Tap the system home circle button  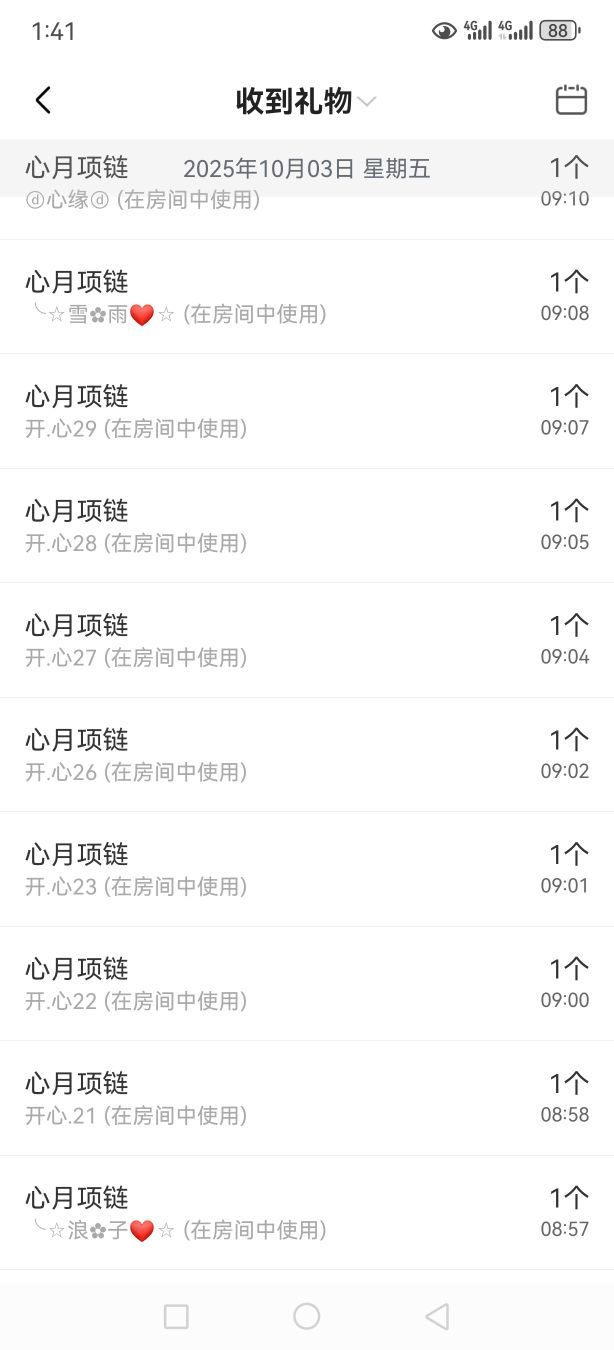[x=307, y=1316]
